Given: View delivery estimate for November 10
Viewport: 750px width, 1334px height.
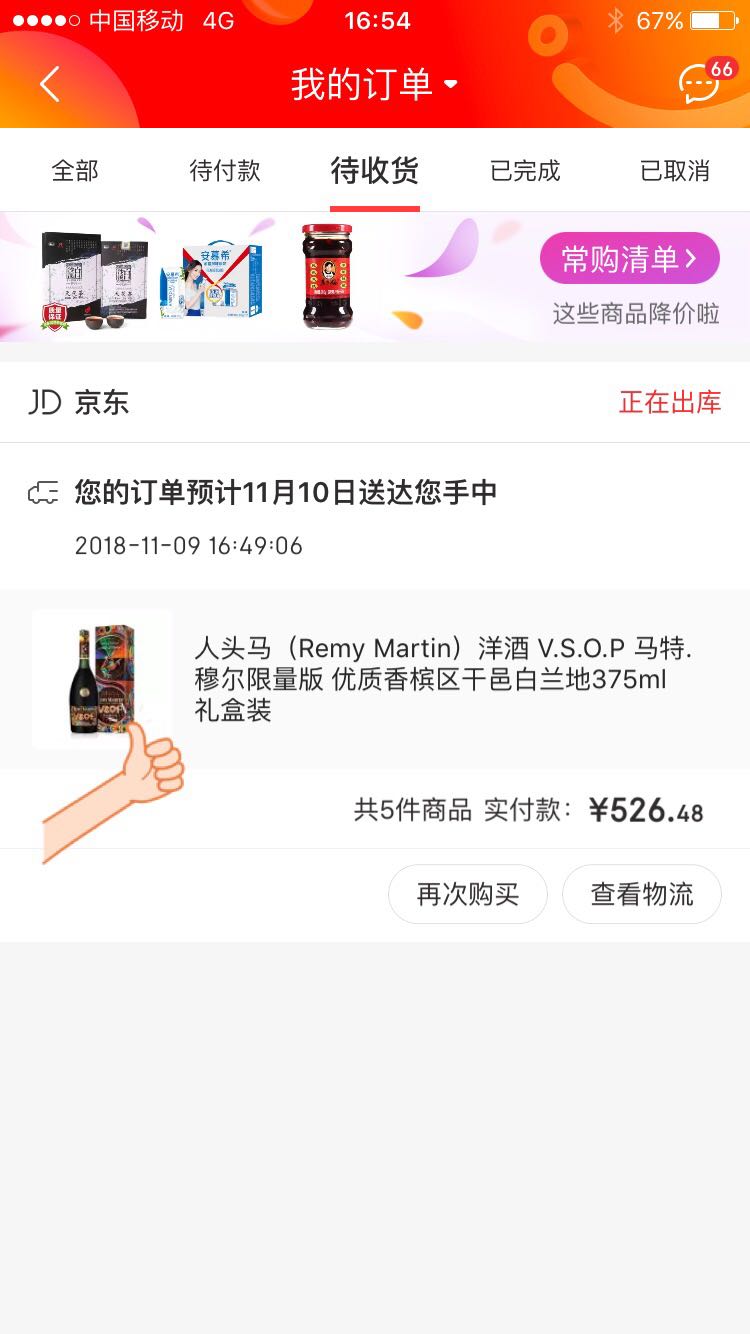Looking at the screenshot, I should tap(285, 493).
